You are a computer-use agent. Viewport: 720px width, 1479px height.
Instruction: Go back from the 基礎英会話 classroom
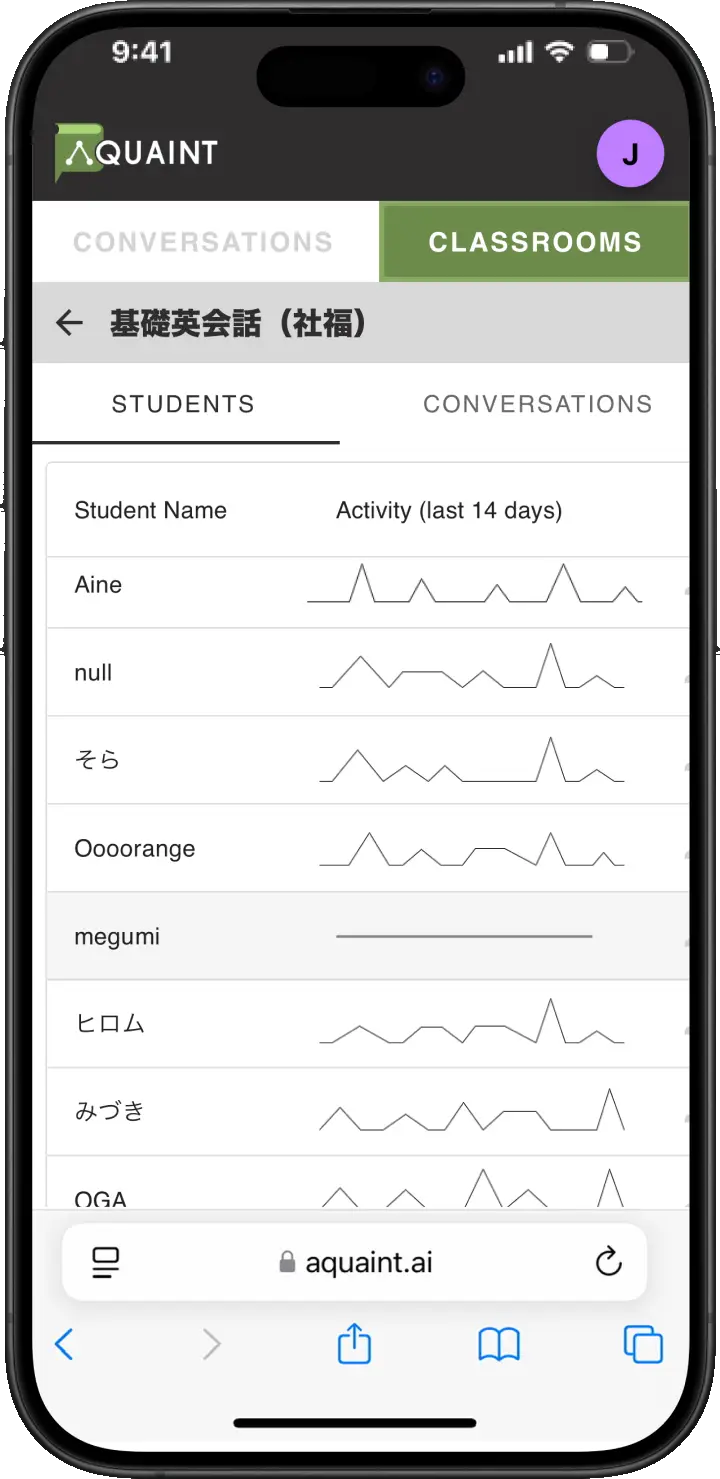(x=69, y=323)
